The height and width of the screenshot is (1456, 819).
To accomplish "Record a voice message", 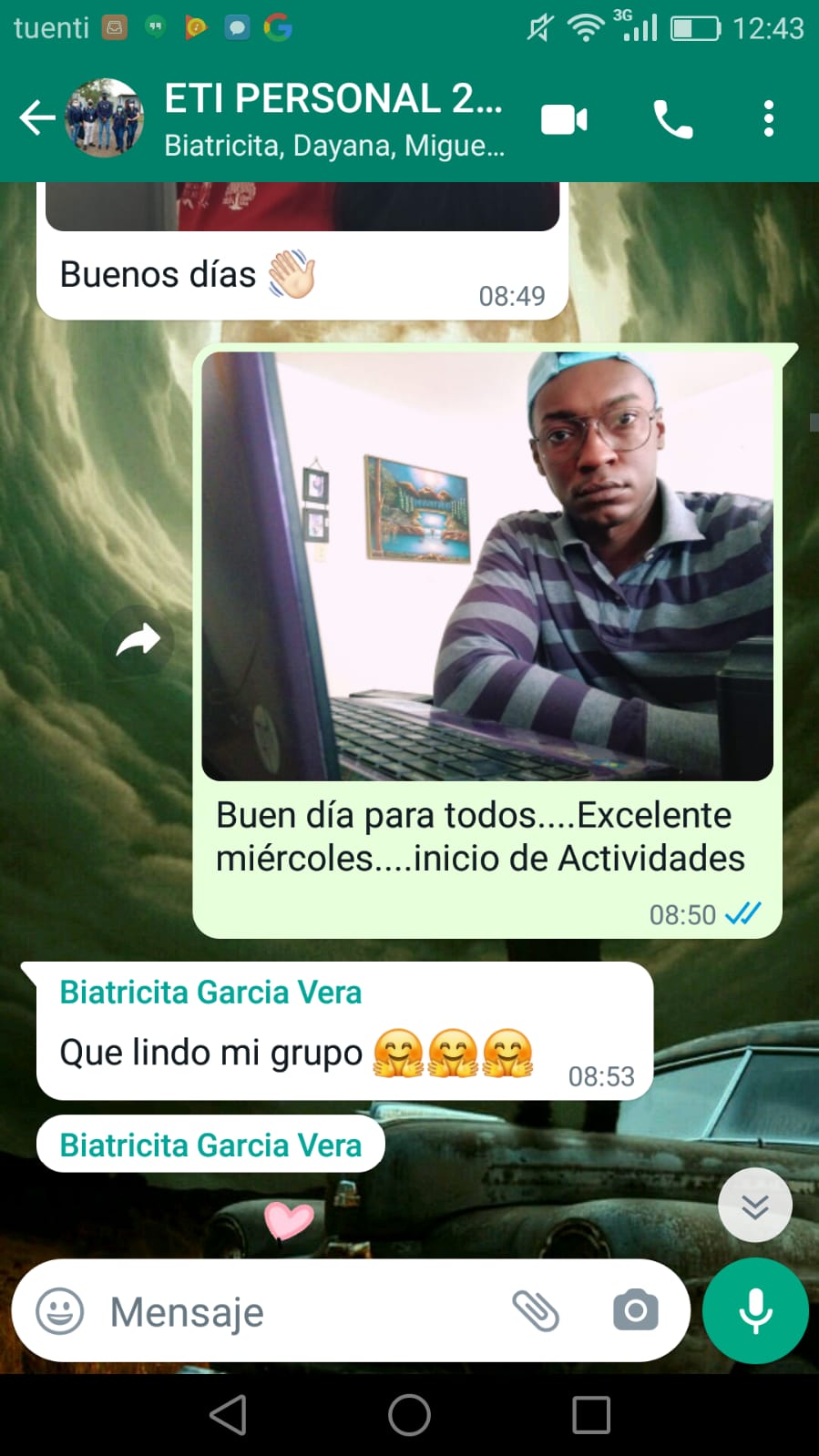I will pos(755,1311).
